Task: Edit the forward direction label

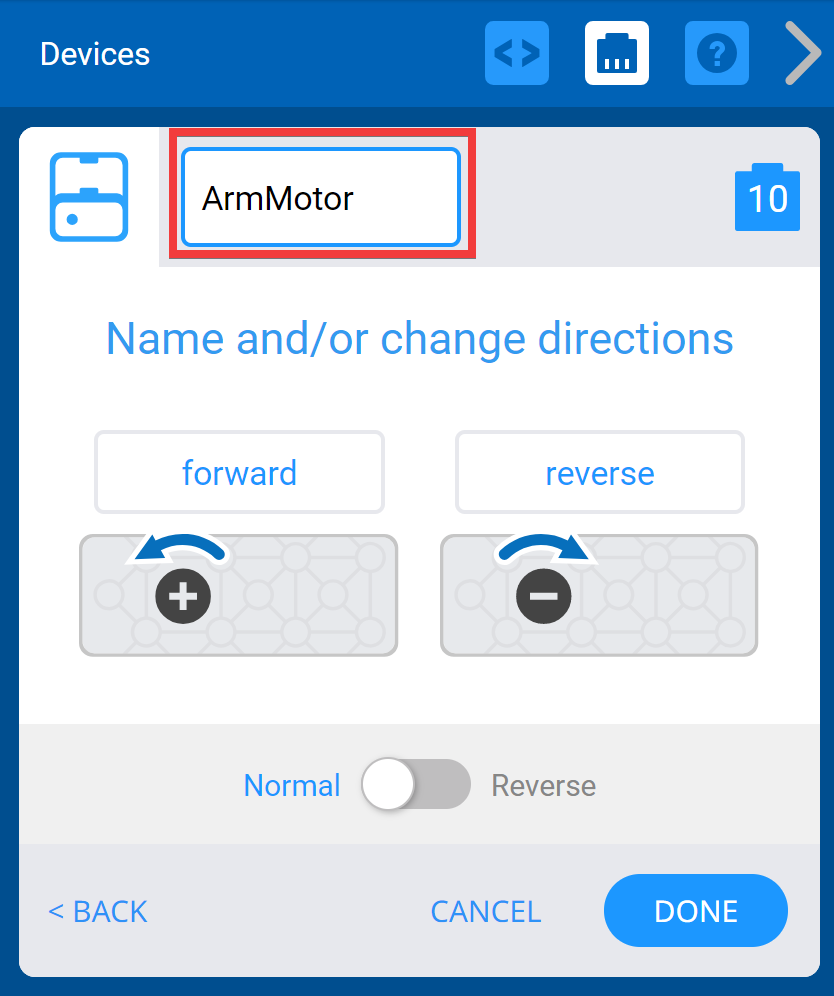Action: click(239, 472)
